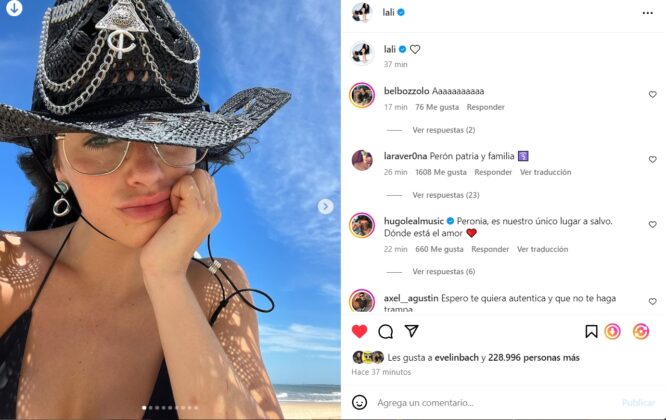Reply to hugolealmusic's comment
The width and height of the screenshot is (666, 420).
(x=490, y=249)
